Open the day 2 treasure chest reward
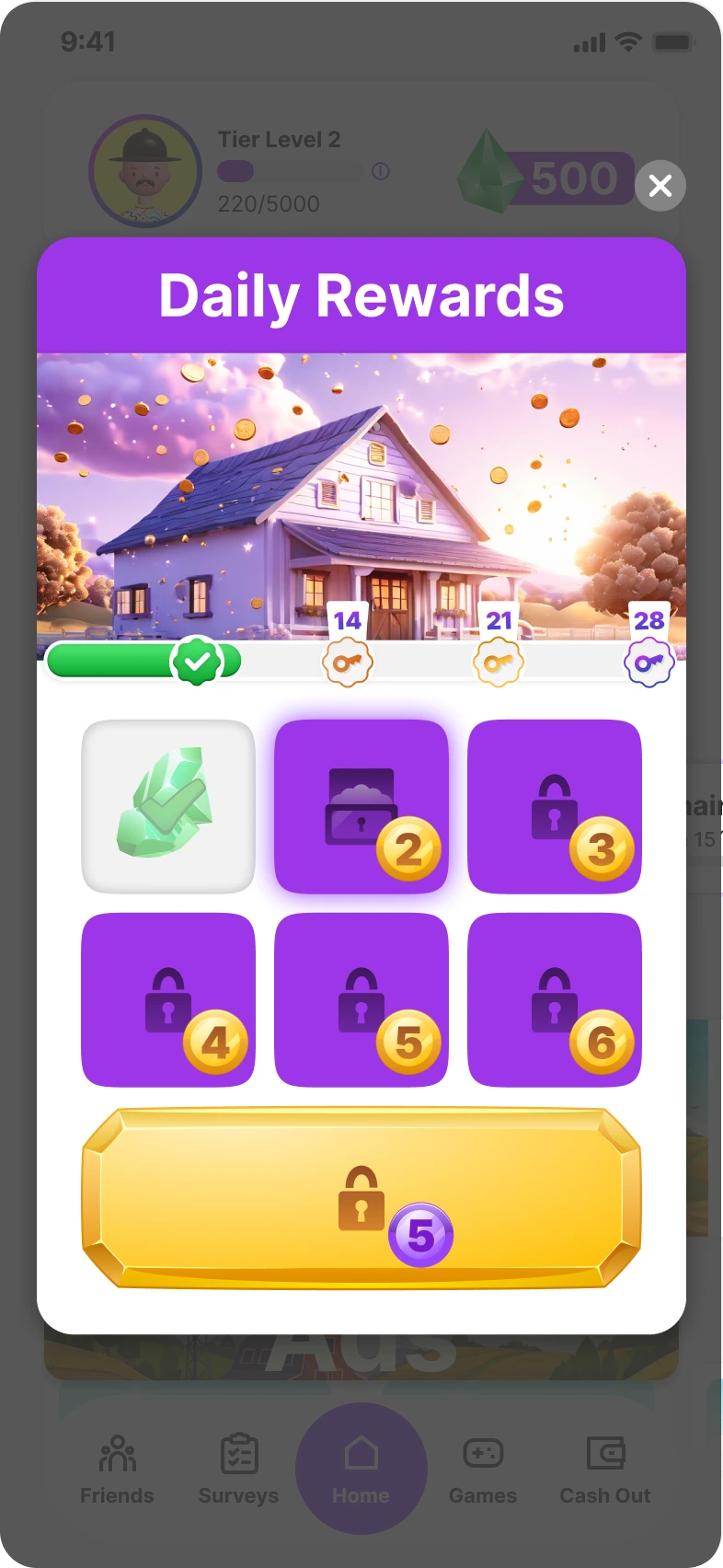 (x=361, y=807)
